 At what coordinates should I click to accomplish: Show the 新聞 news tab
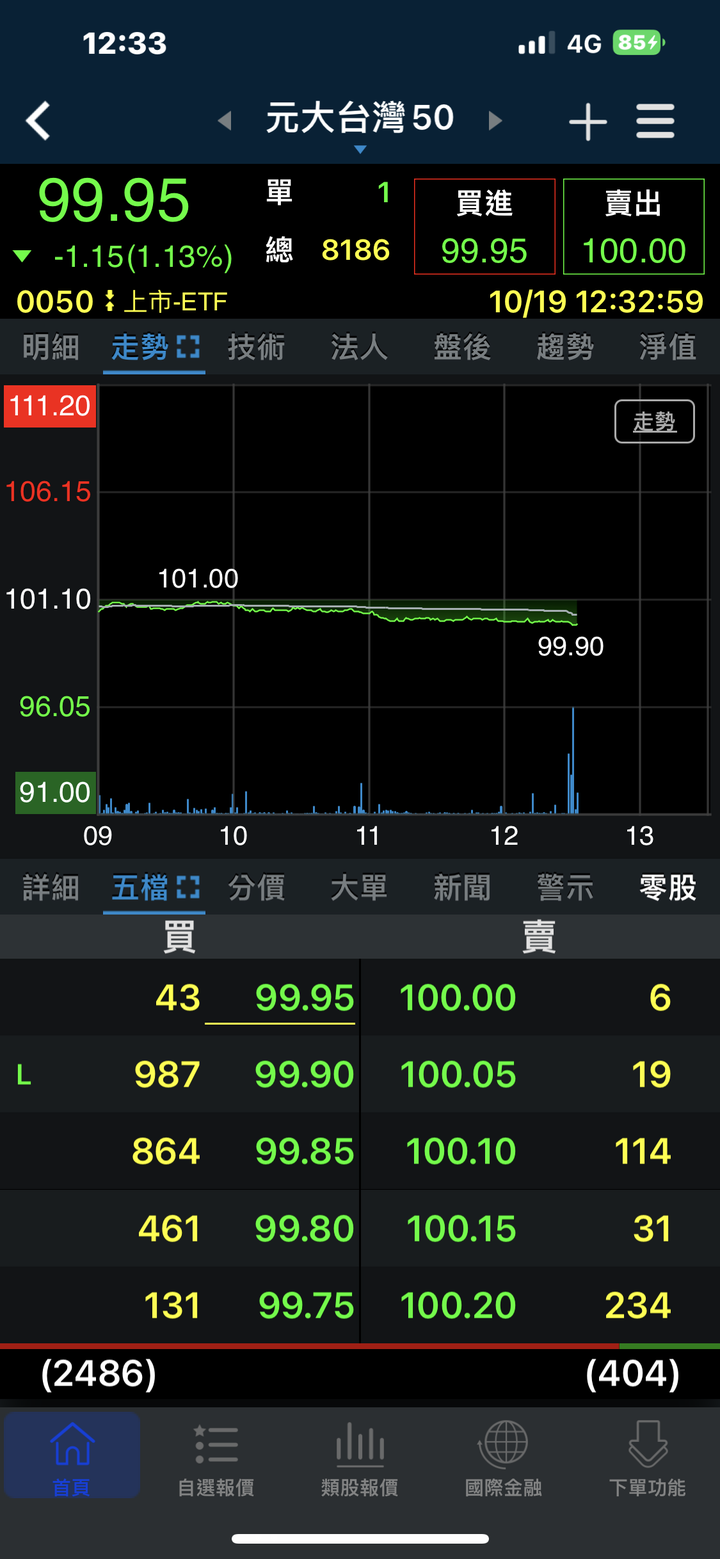pos(462,887)
